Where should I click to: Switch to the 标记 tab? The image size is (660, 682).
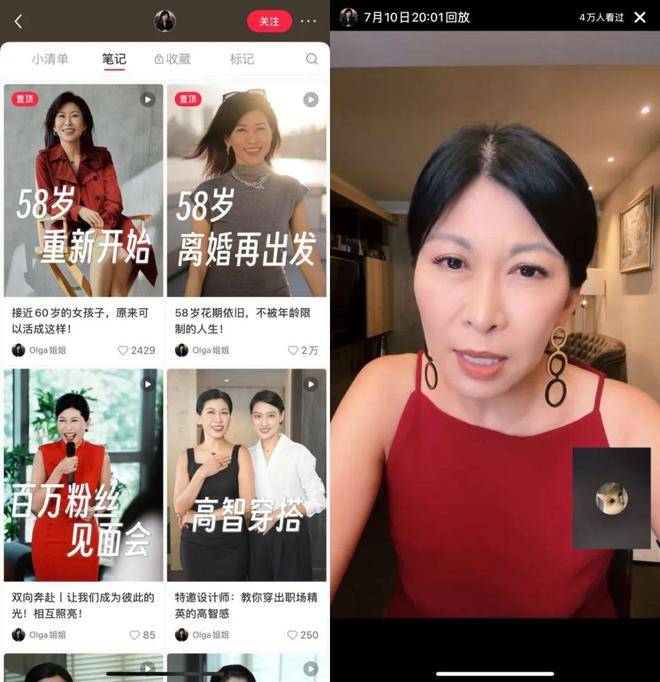242,59
